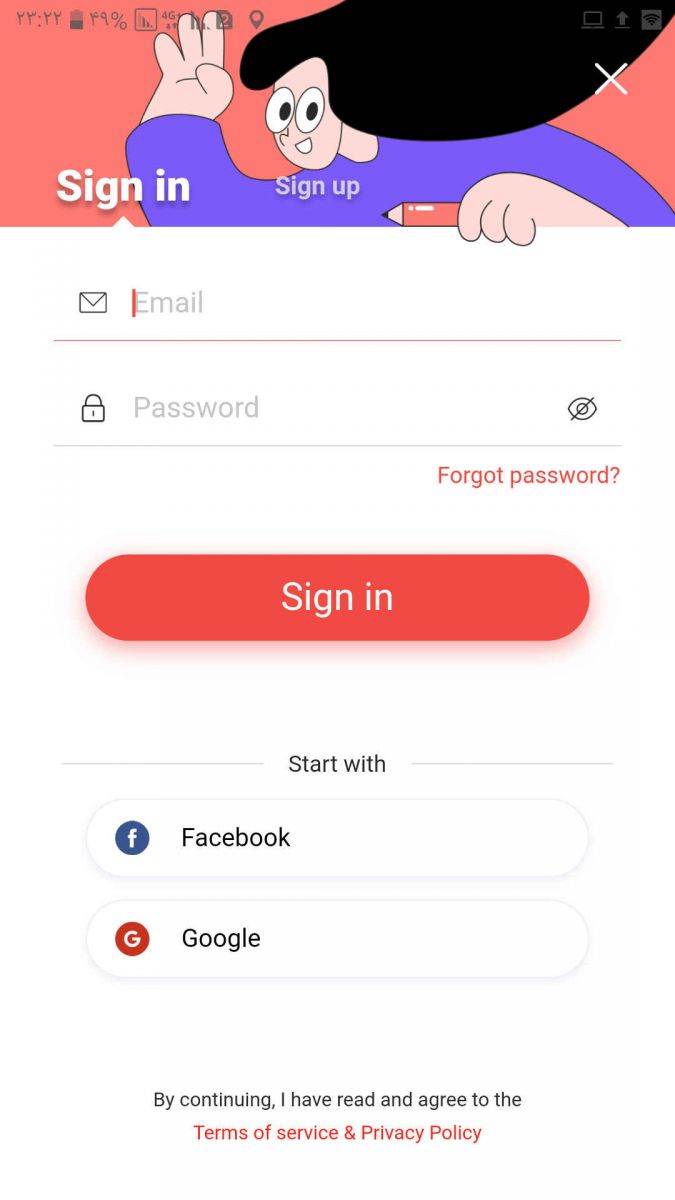Open the Forgot password link

(528, 475)
